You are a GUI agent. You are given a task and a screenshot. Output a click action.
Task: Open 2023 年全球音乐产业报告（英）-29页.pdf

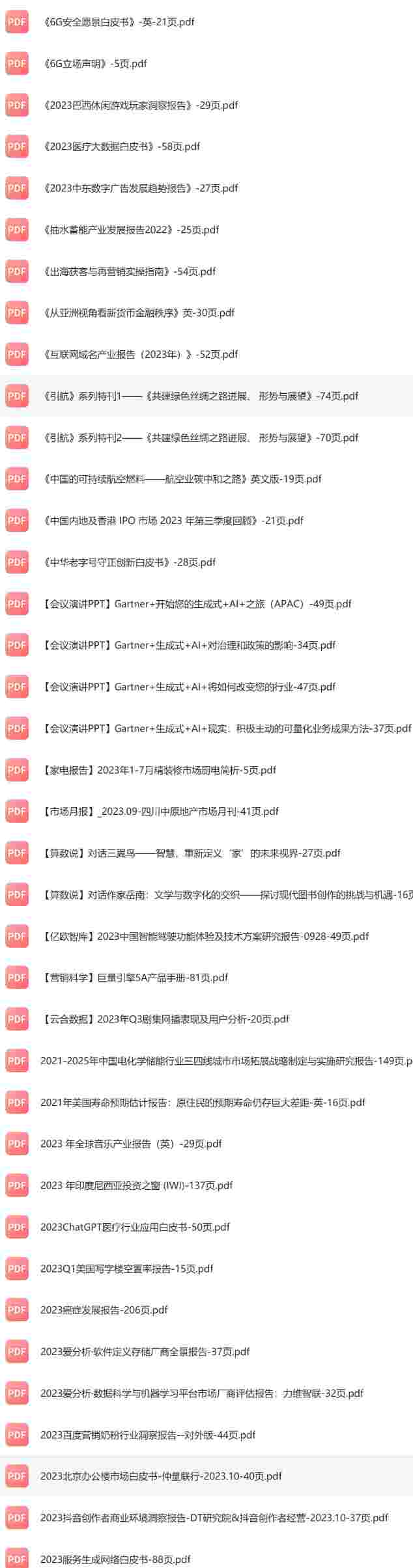coord(131,1144)
